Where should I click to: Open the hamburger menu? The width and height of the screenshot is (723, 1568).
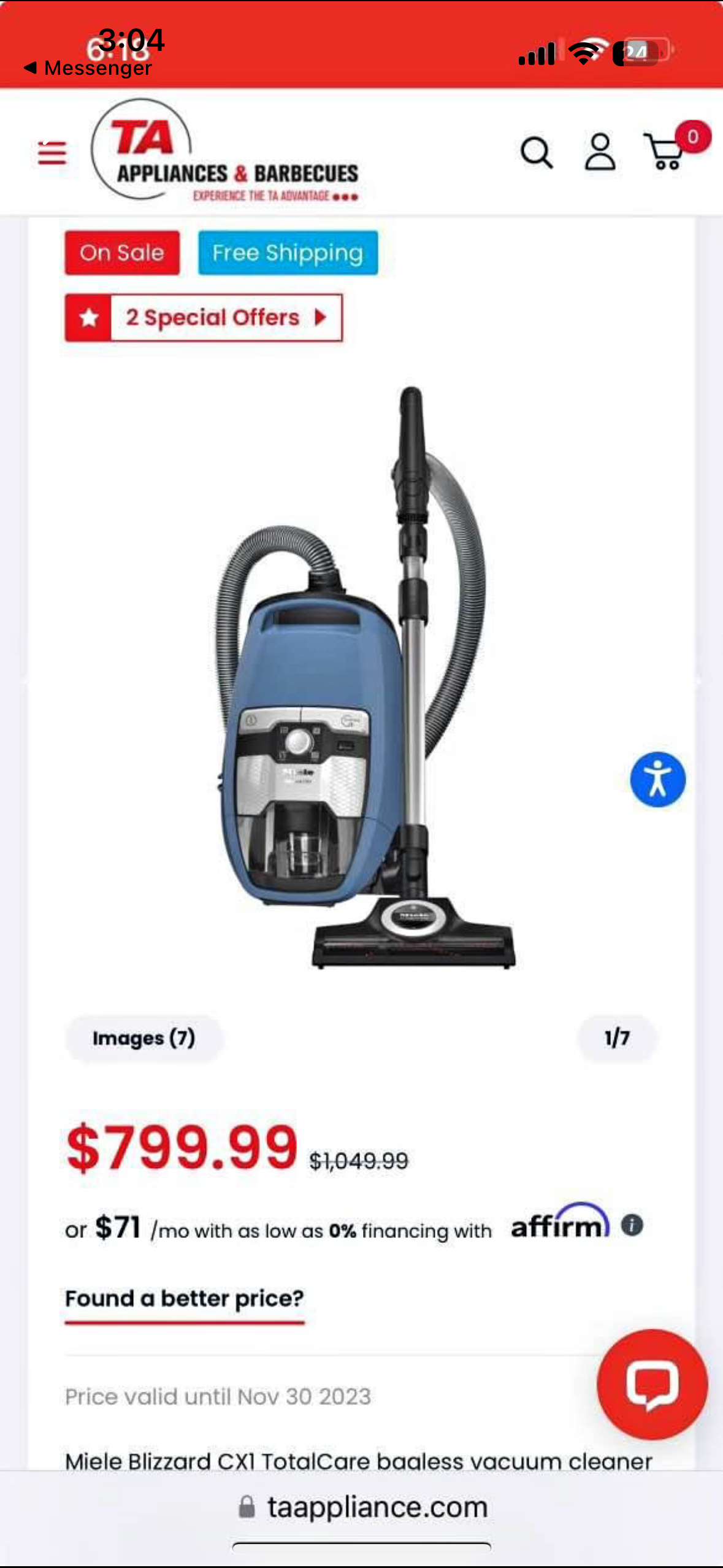tap(52, 153)
